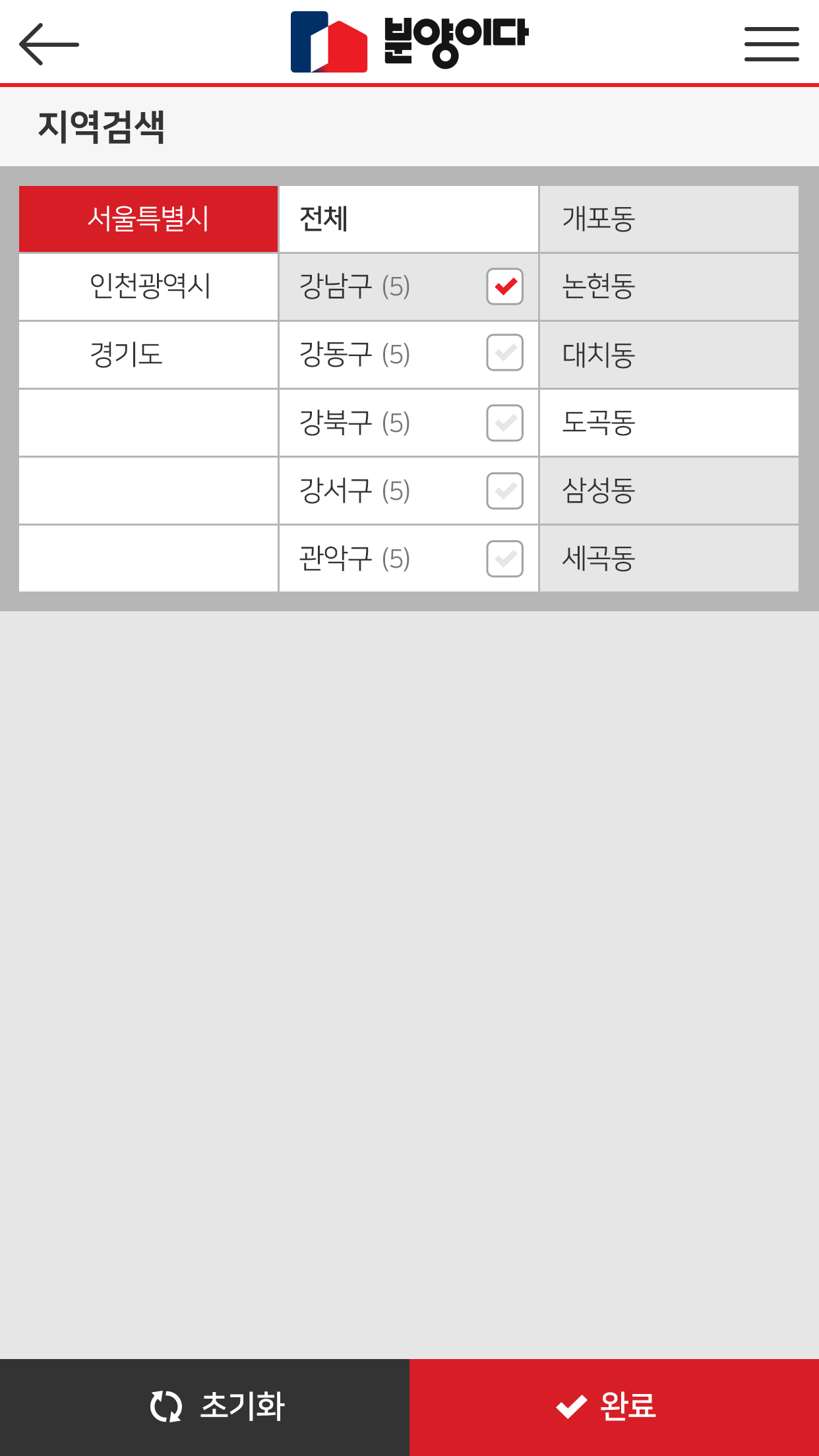Screen dimensions: 819x1456
Task: Tap 초기화 to reset selections
Action: click(x=204, y=1407)
